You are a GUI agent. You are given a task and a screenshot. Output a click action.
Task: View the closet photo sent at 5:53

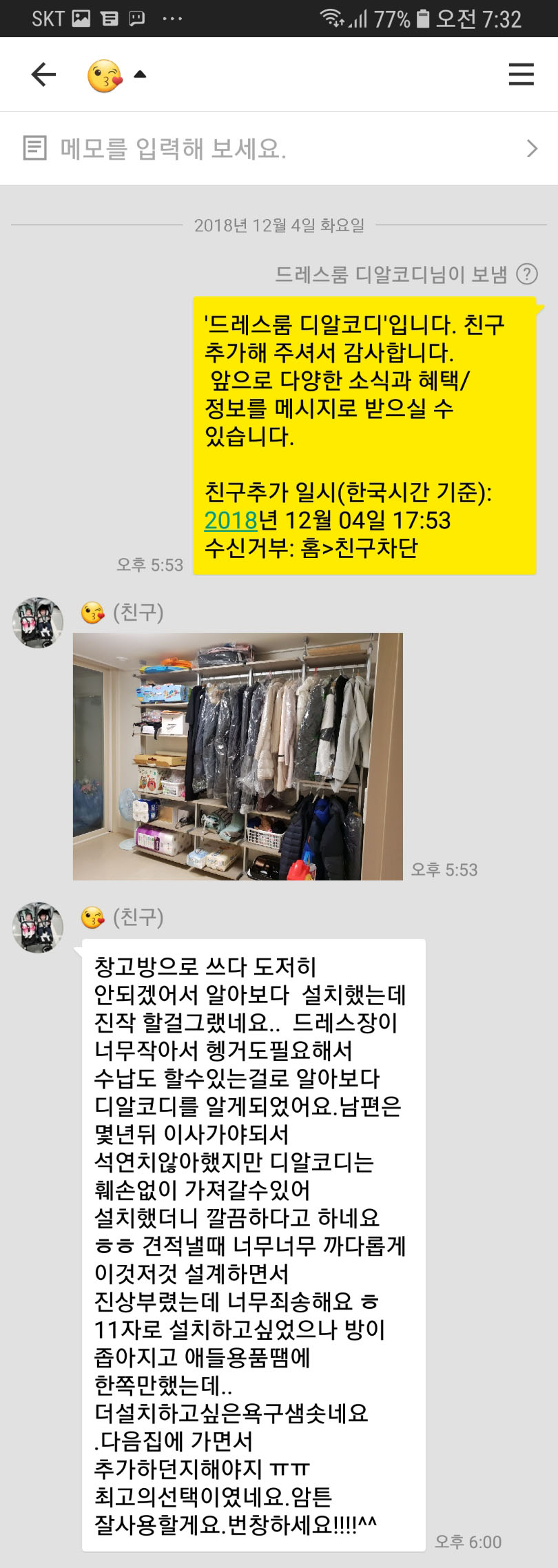pyautogui.click(x=238, y=756)
